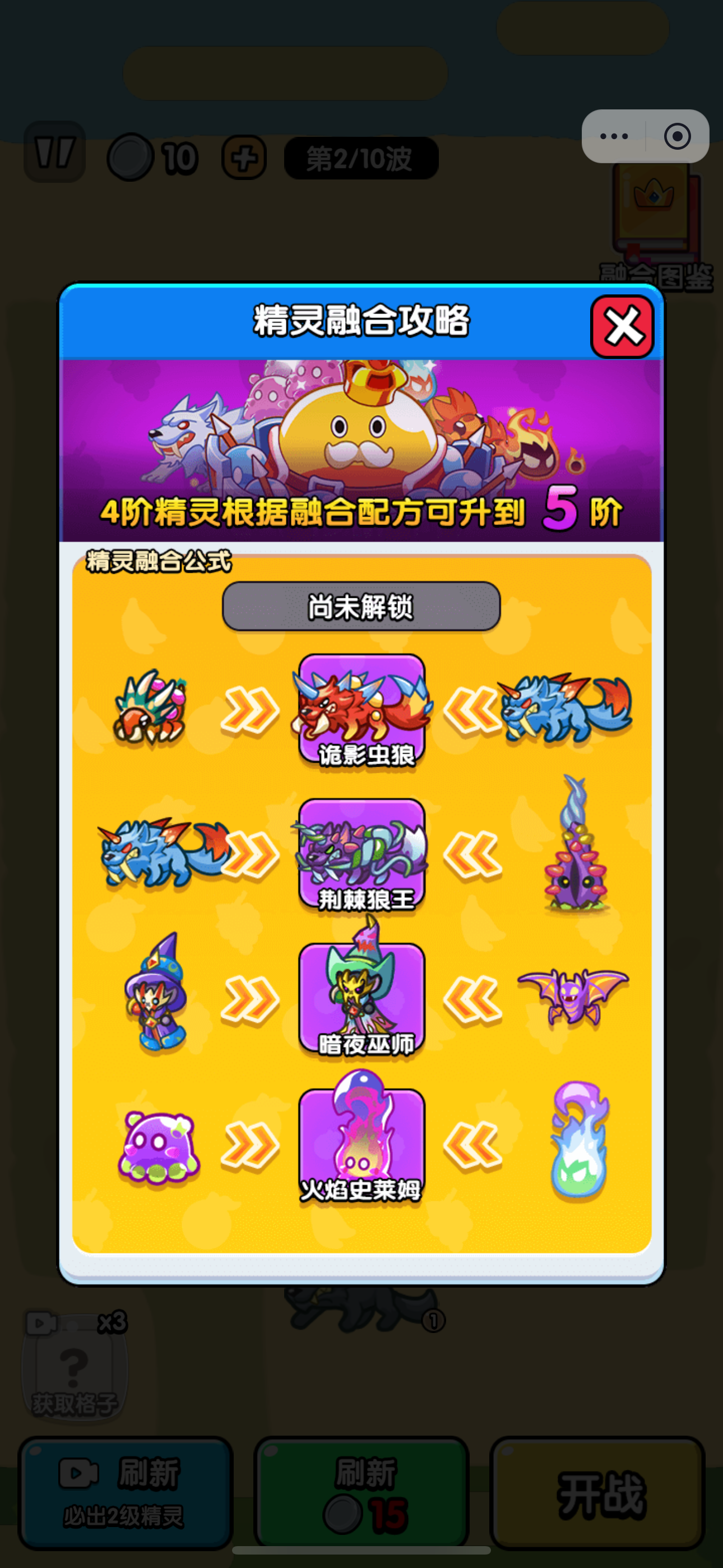Tap the 尚未解锁 locked formula button
723x1568 pixels.
tap(361, 606)
